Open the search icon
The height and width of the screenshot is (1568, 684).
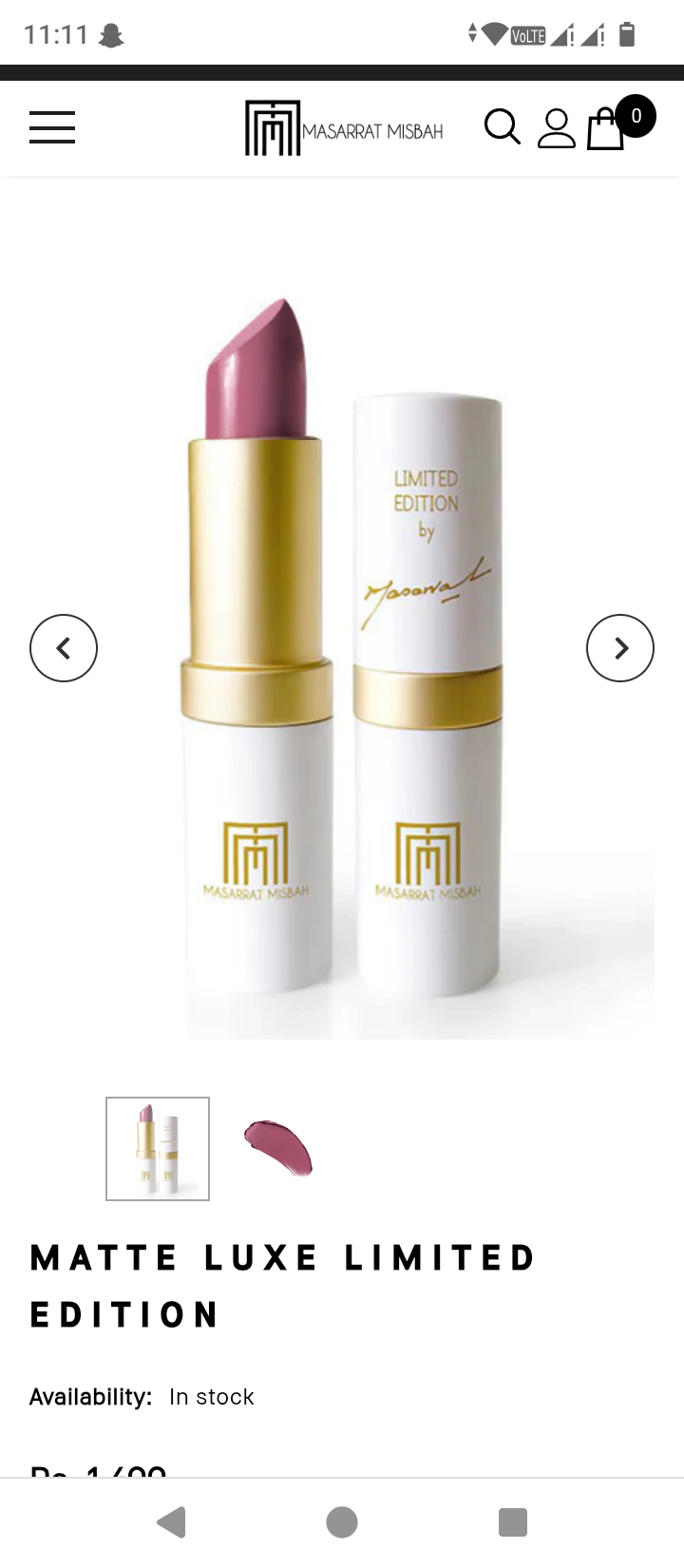502,127
